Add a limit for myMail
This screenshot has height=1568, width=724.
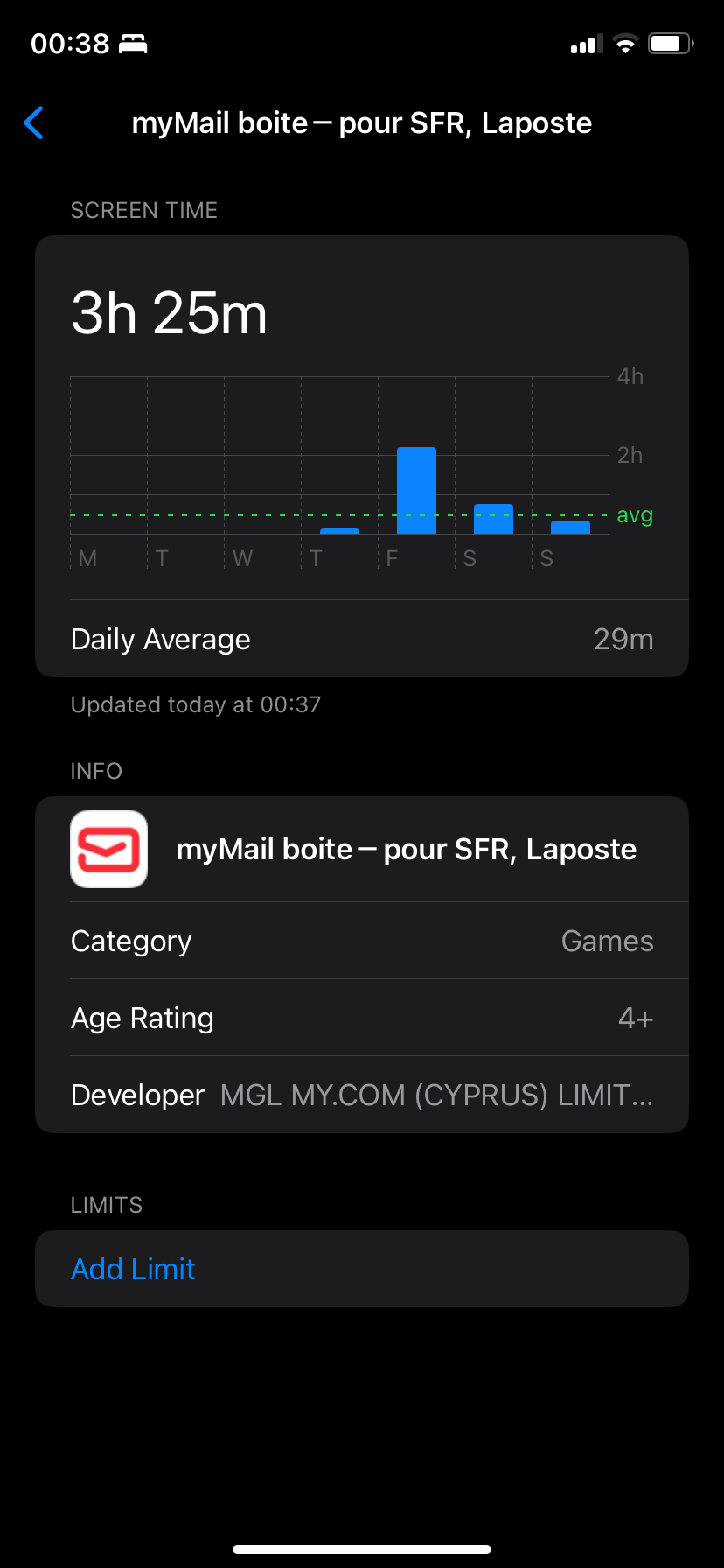133,1269
